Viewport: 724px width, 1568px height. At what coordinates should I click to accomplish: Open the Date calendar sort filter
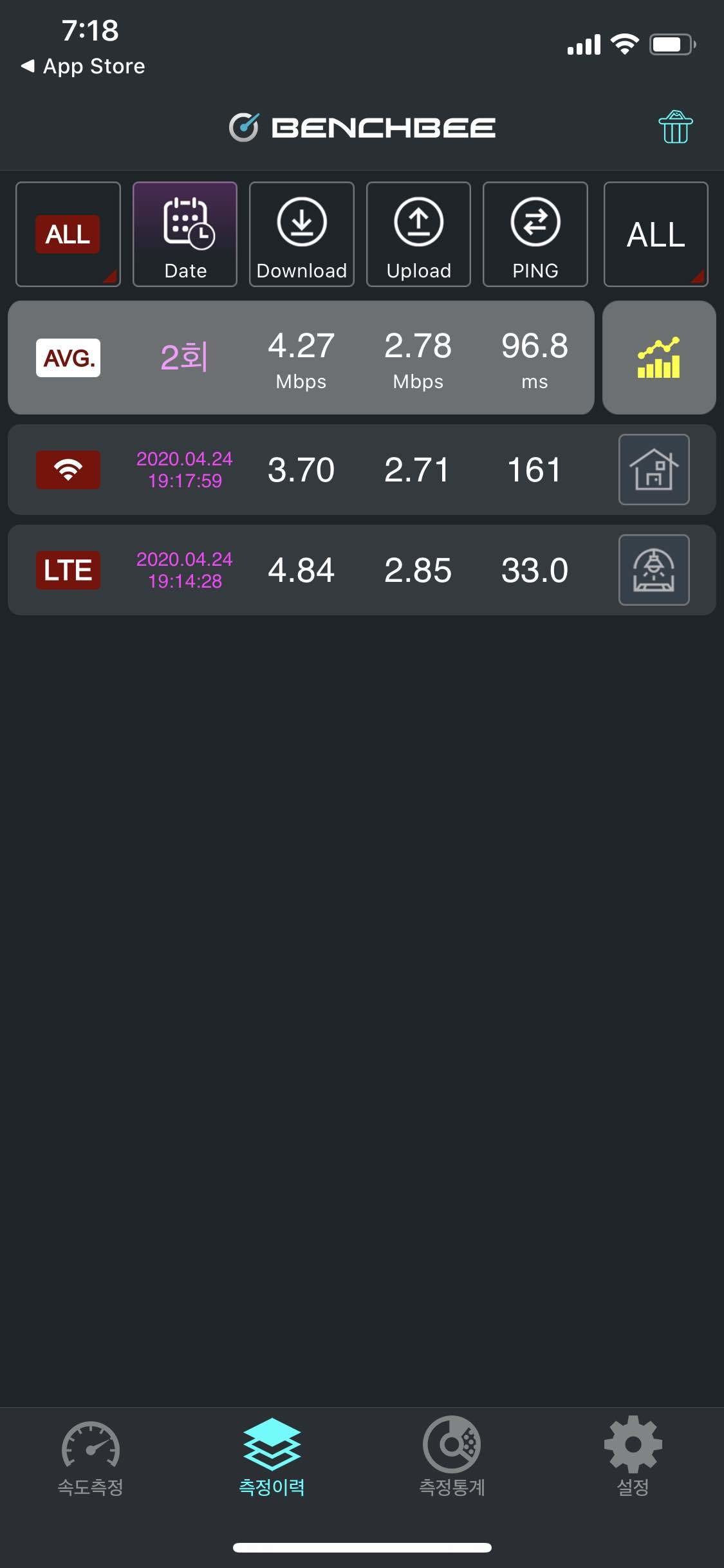click(185, 234)
